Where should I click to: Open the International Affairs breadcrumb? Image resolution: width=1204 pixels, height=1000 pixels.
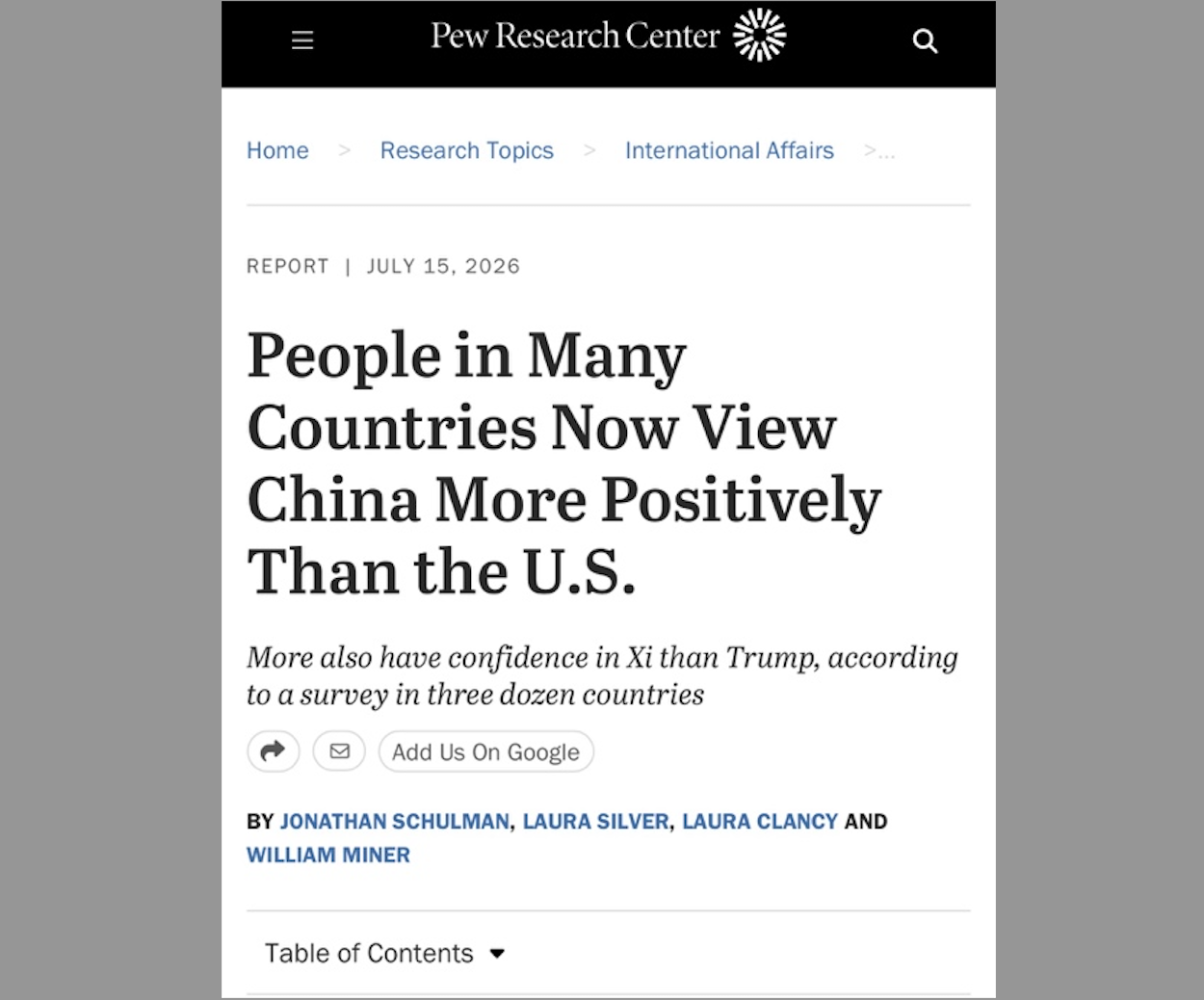click(729, 150)
